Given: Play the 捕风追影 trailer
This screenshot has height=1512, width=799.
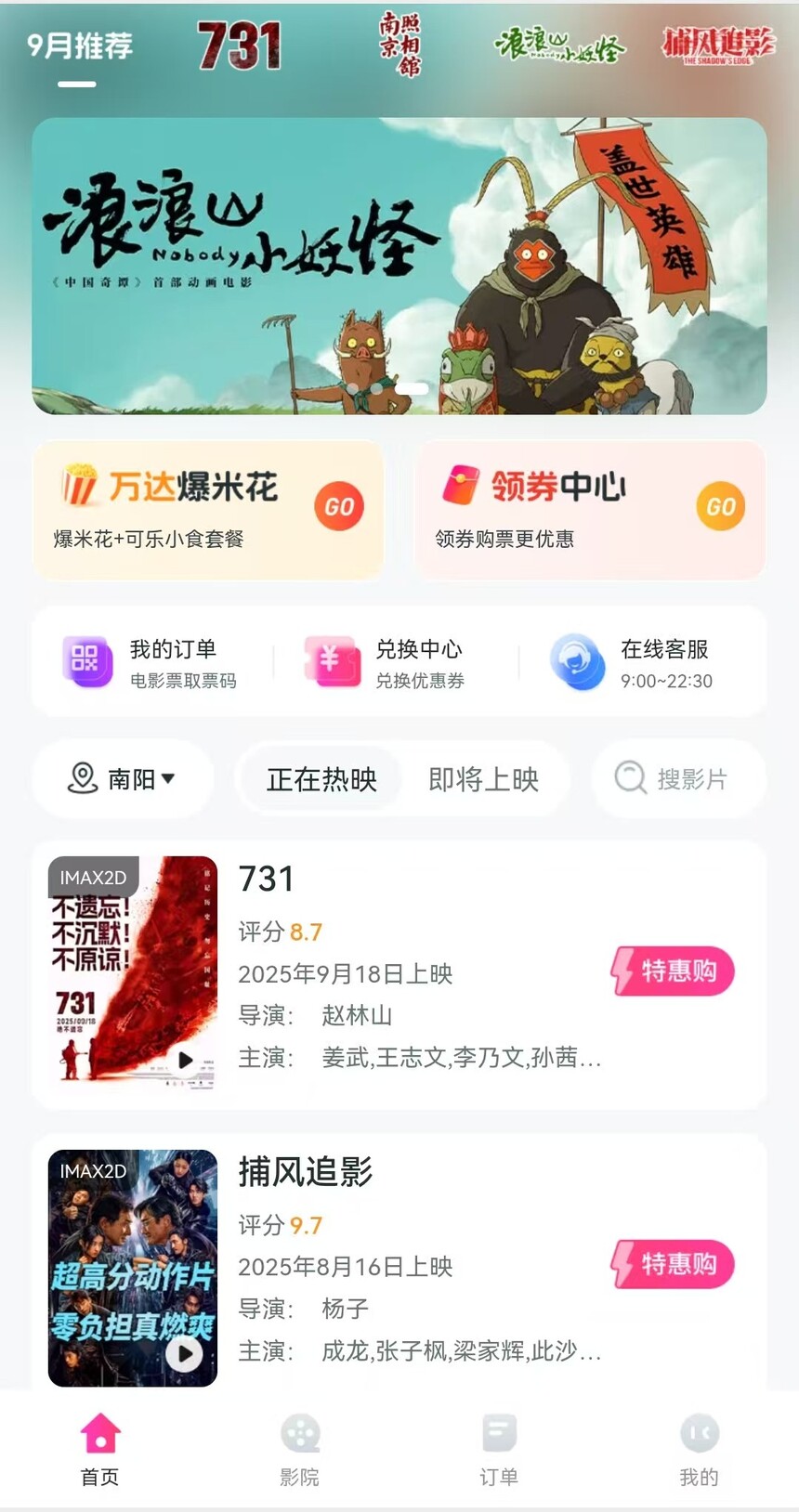Looking at the screenshot, I should point(185,1354).
